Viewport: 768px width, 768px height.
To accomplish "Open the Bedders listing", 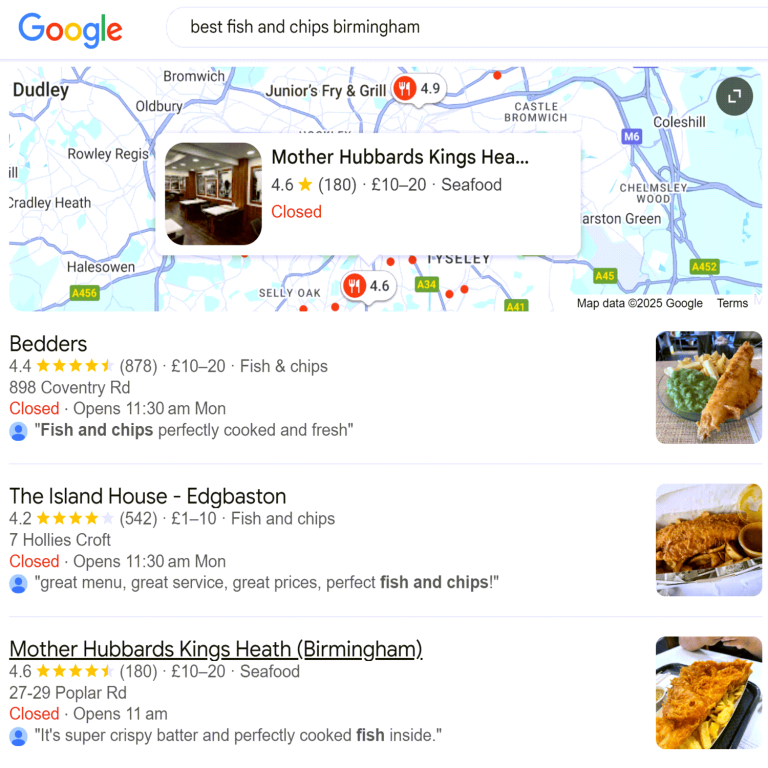I will [48, 344].
